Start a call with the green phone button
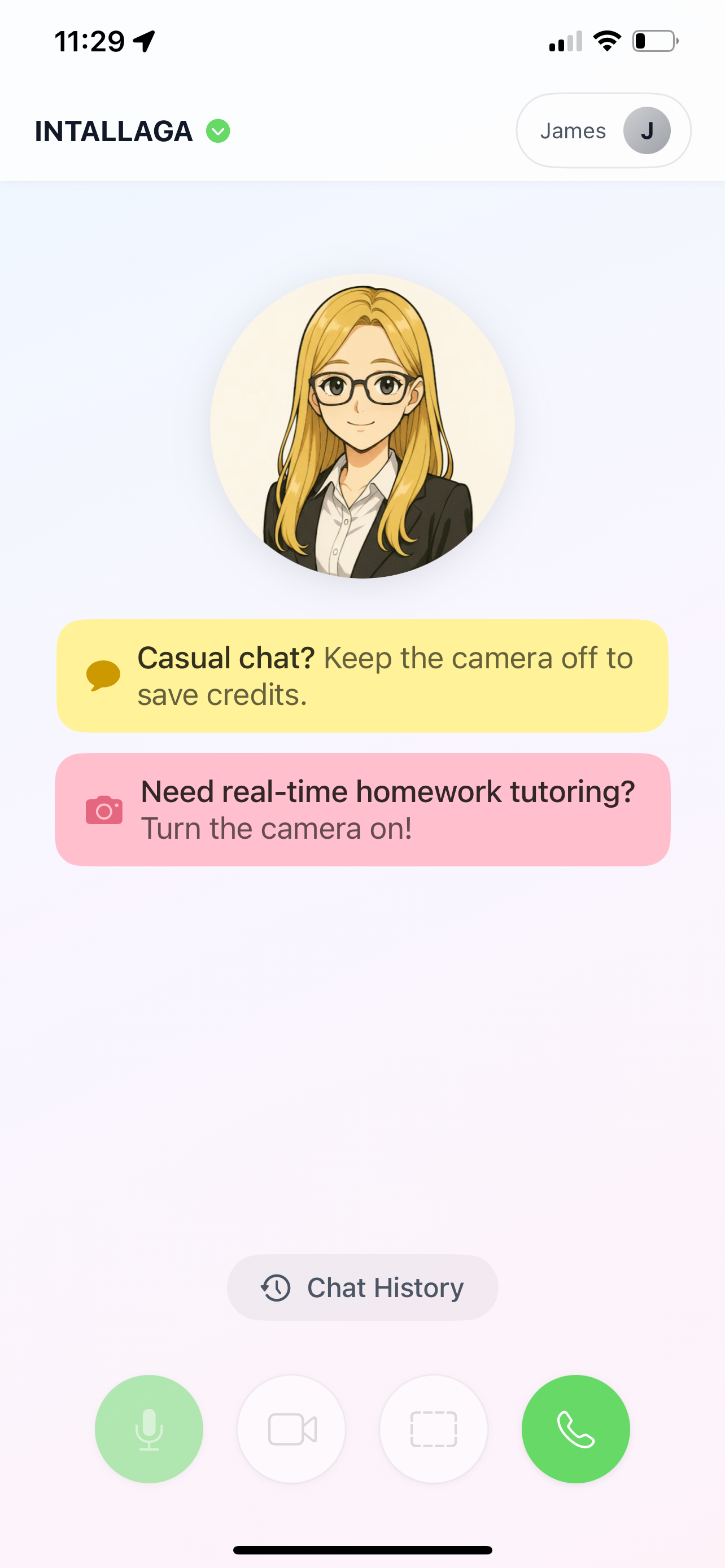The image size is (725, 1568). (575, 1429)
